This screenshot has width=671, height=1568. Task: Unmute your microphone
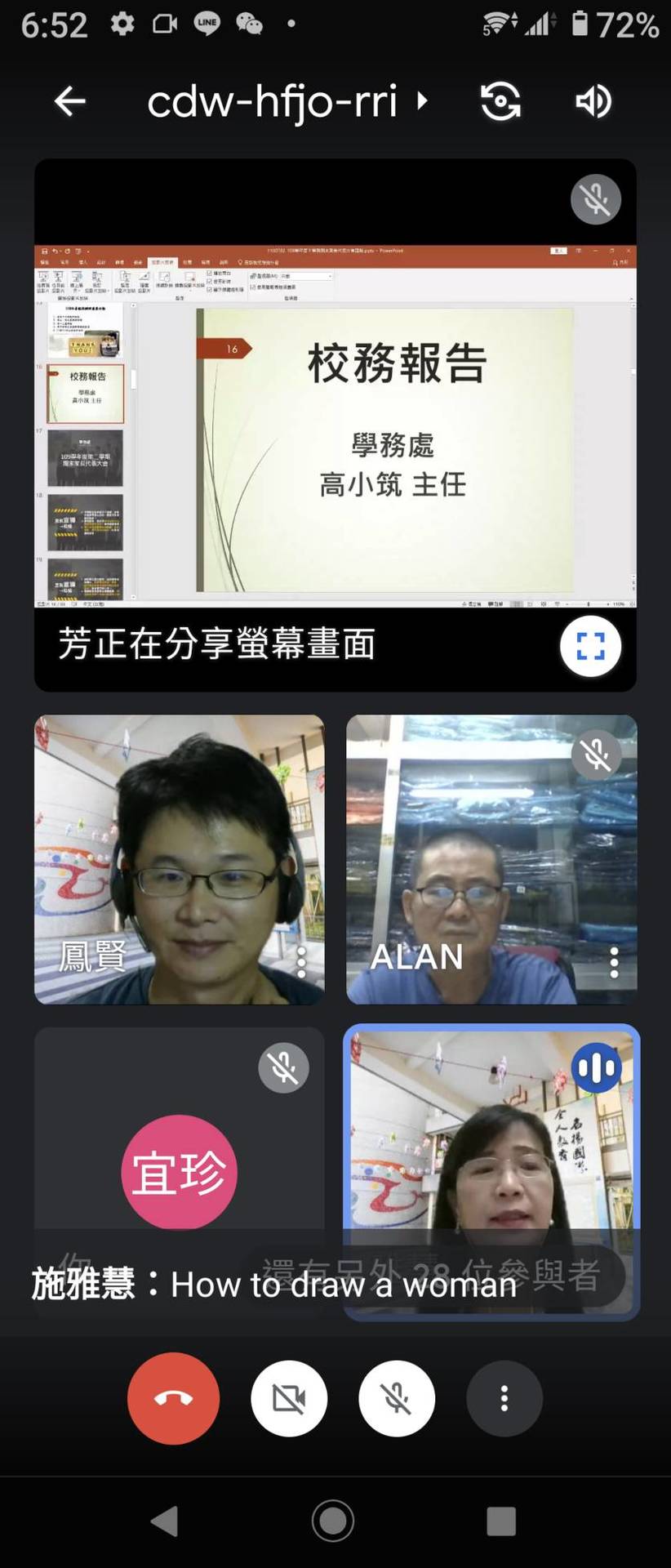click(x=397, y=1398)
